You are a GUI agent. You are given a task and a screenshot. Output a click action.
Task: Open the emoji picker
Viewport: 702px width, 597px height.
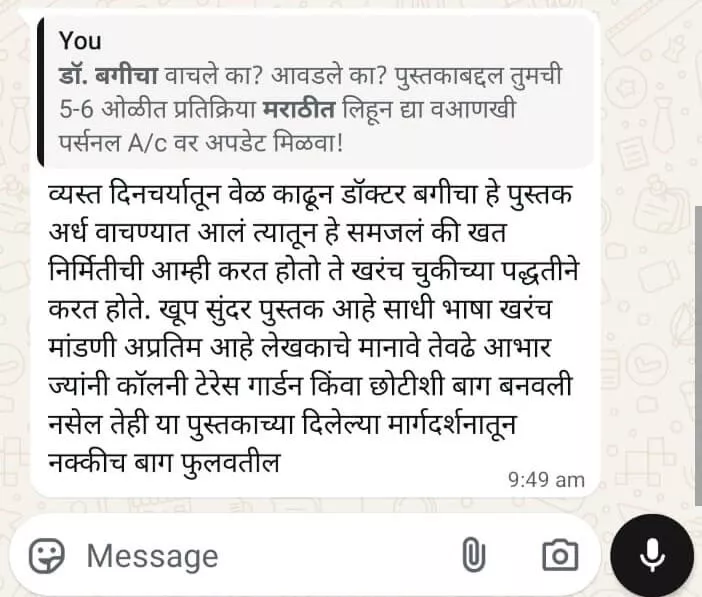[47, 555]
